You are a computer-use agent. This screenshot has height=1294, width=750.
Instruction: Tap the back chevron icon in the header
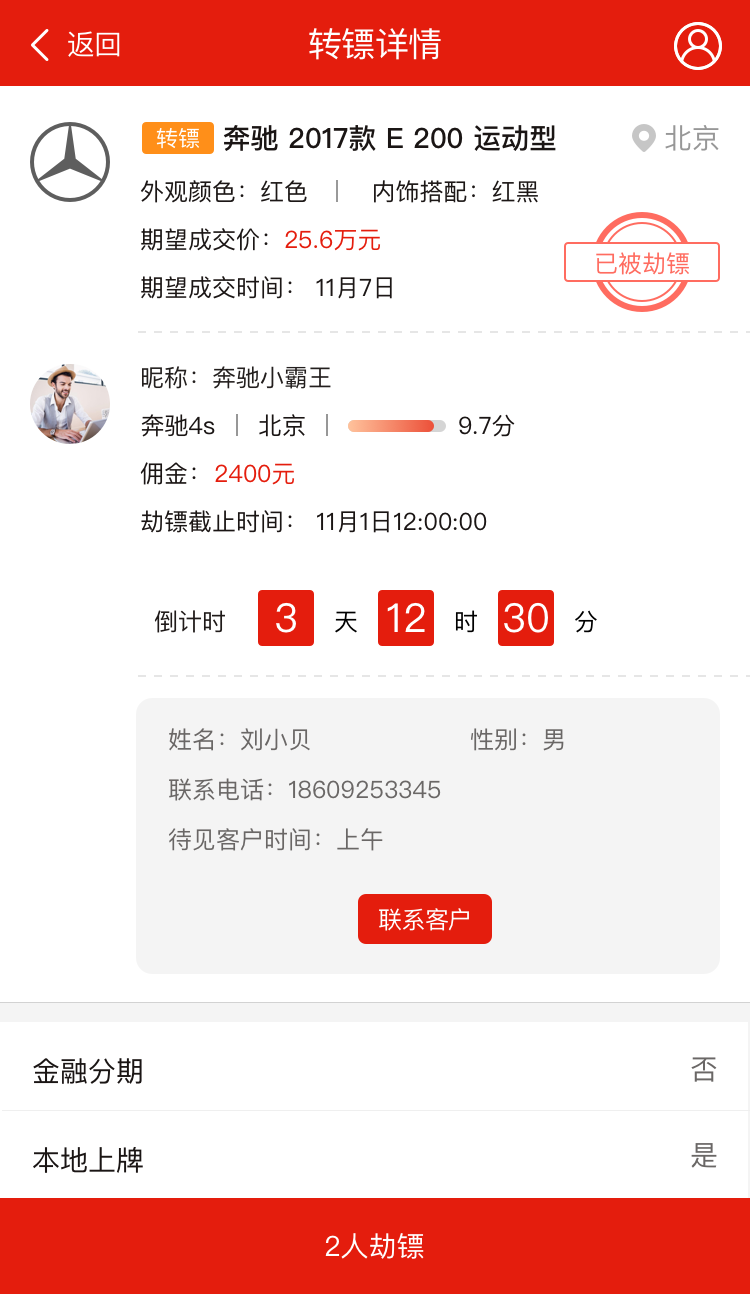(38, 45)
